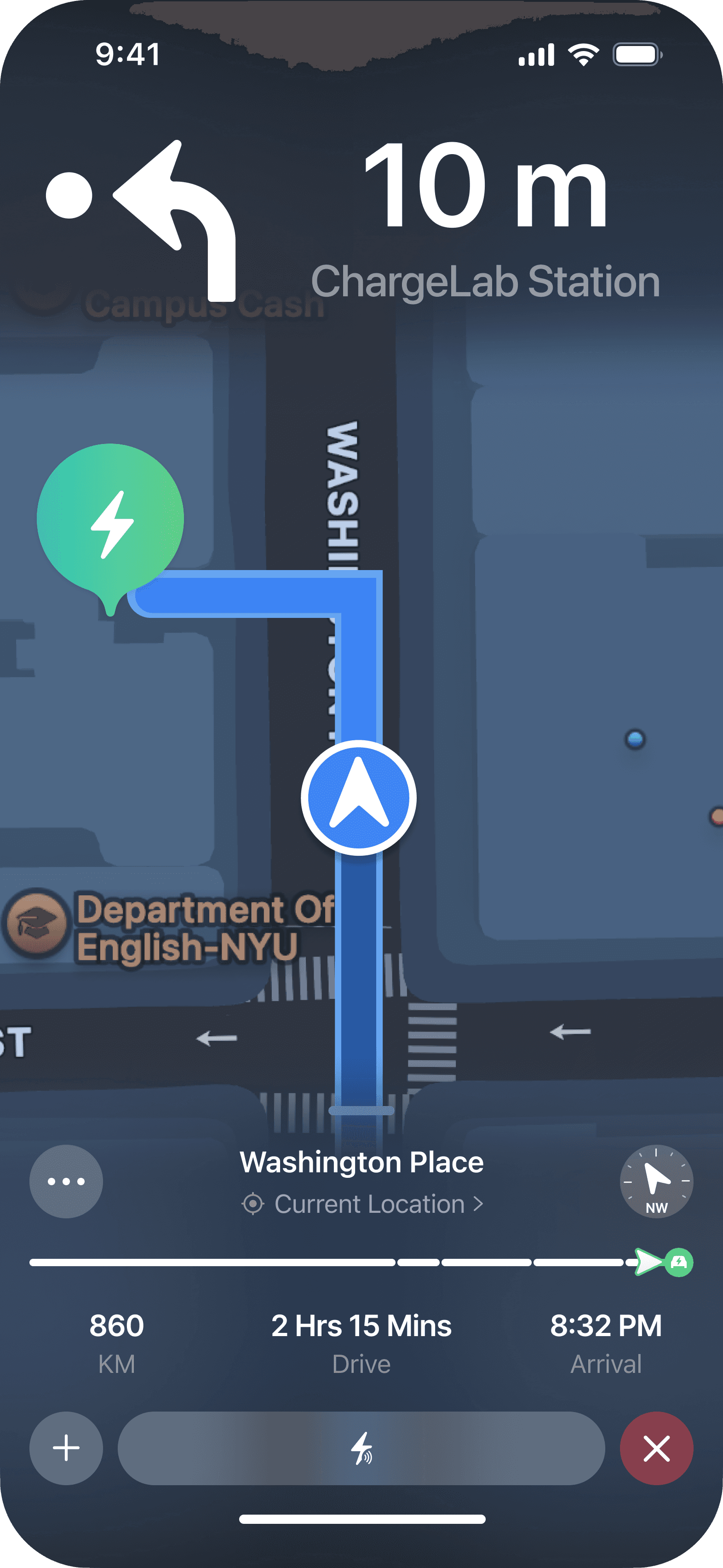Open the more options ellipsis menu

66,1182
